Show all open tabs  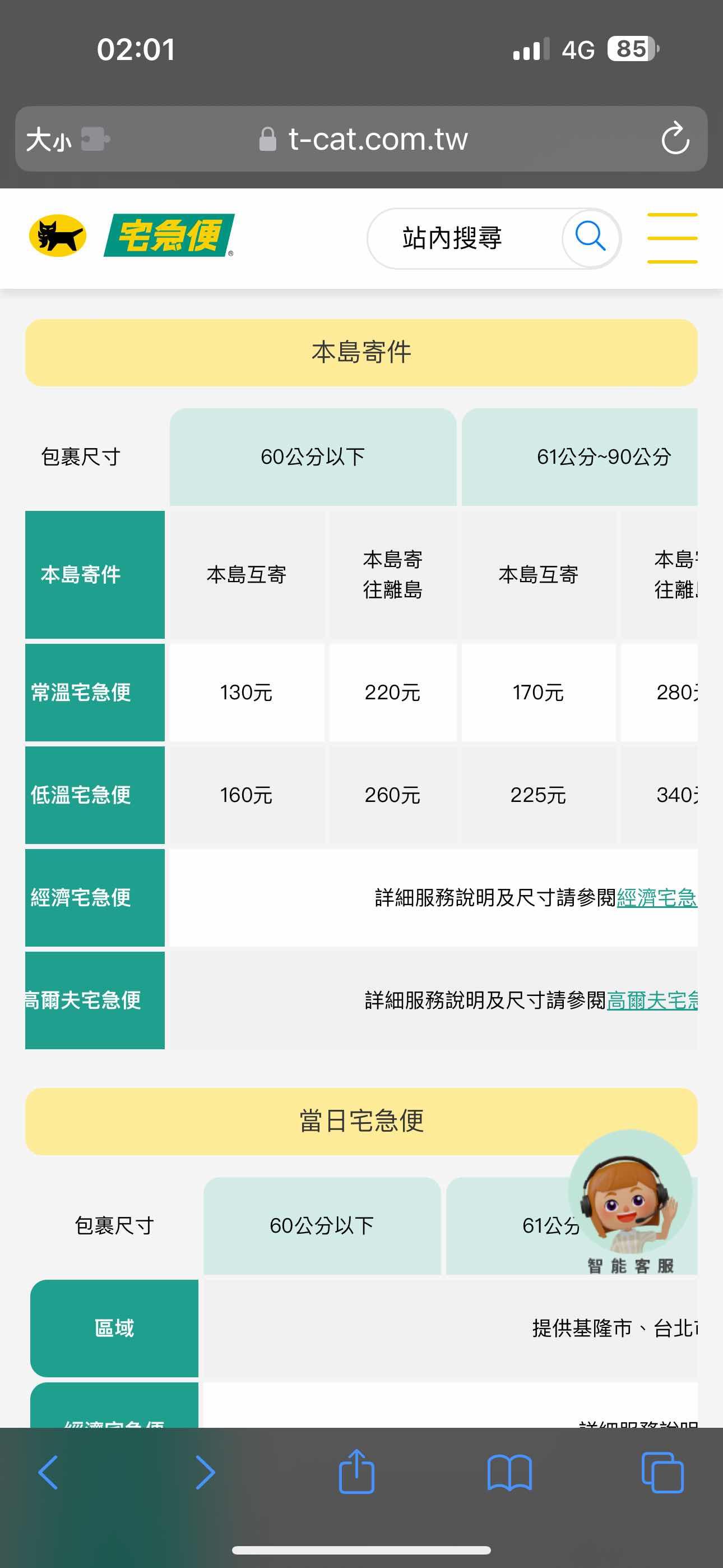662,1473
